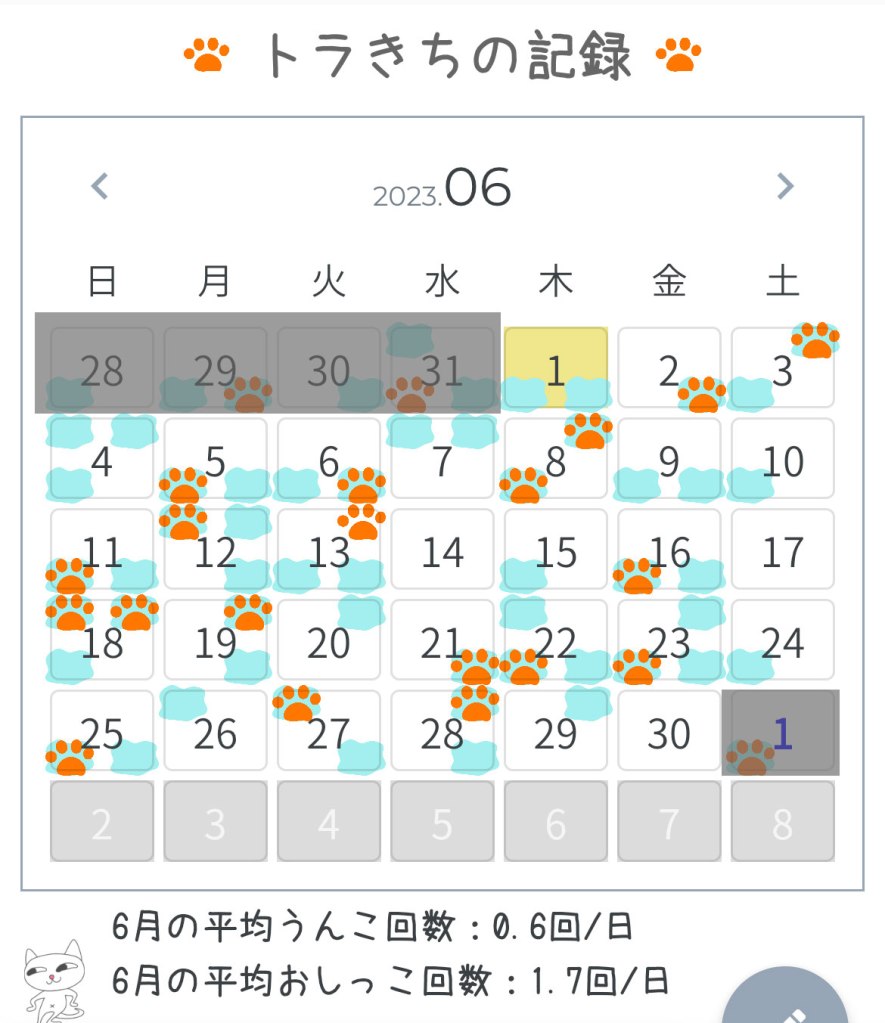Go to the previous month
The width and height of the screenshot is (885, 1023).
[99, 186]
